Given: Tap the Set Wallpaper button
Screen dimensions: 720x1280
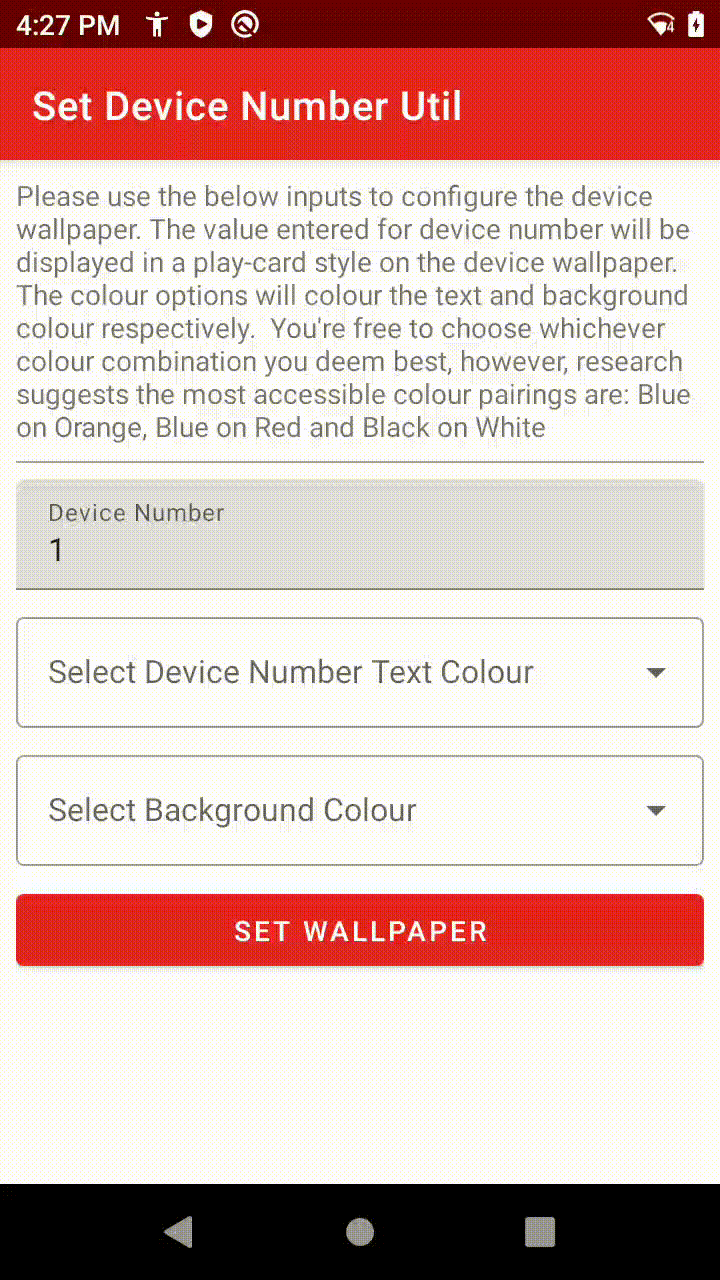Looking at the screenshot, I should (360, 931).
